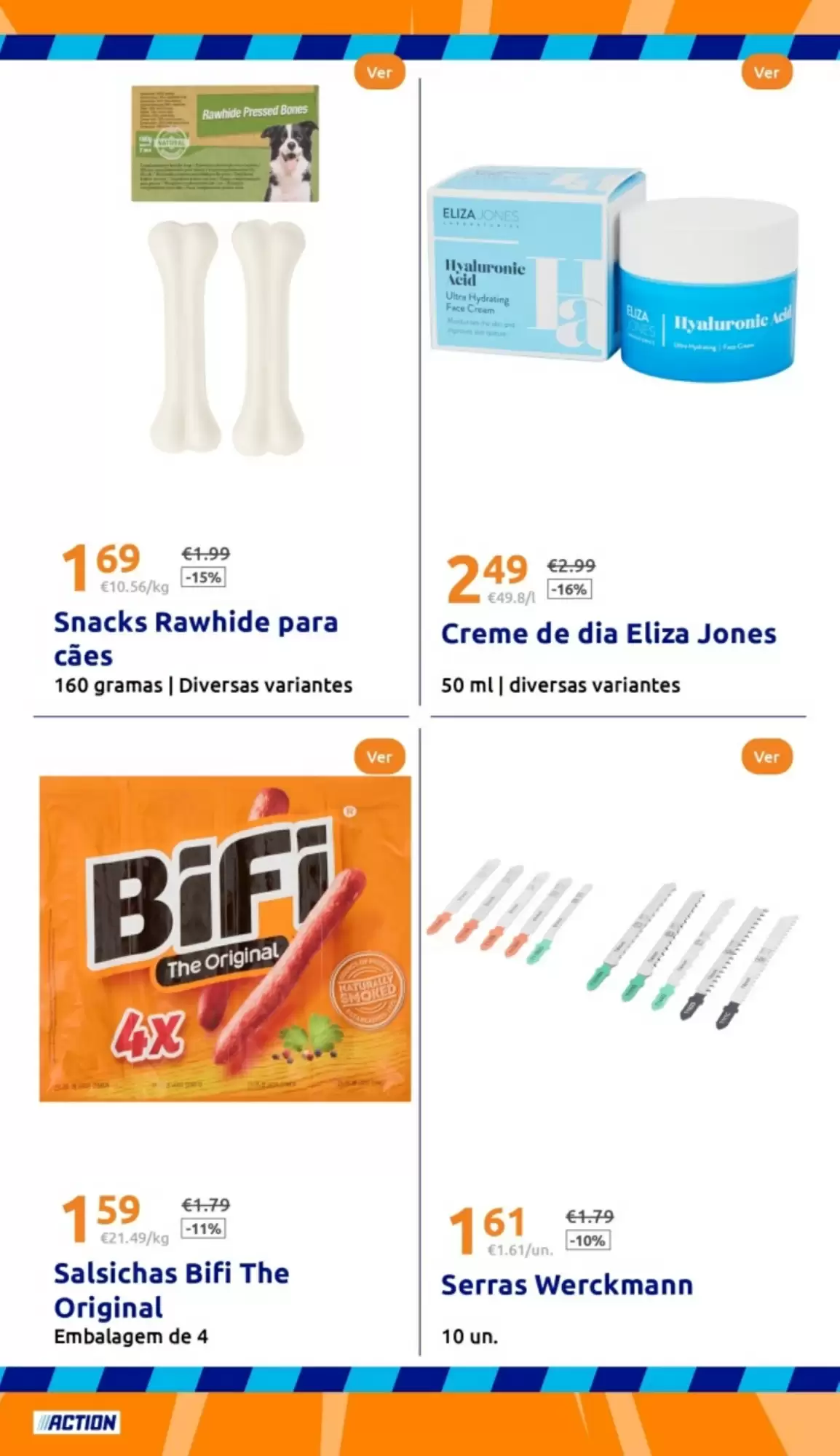Tap Ver on Snacks Rawhide para cães
The height and width of the screenshot is (1456, 840).
(379, 72)
